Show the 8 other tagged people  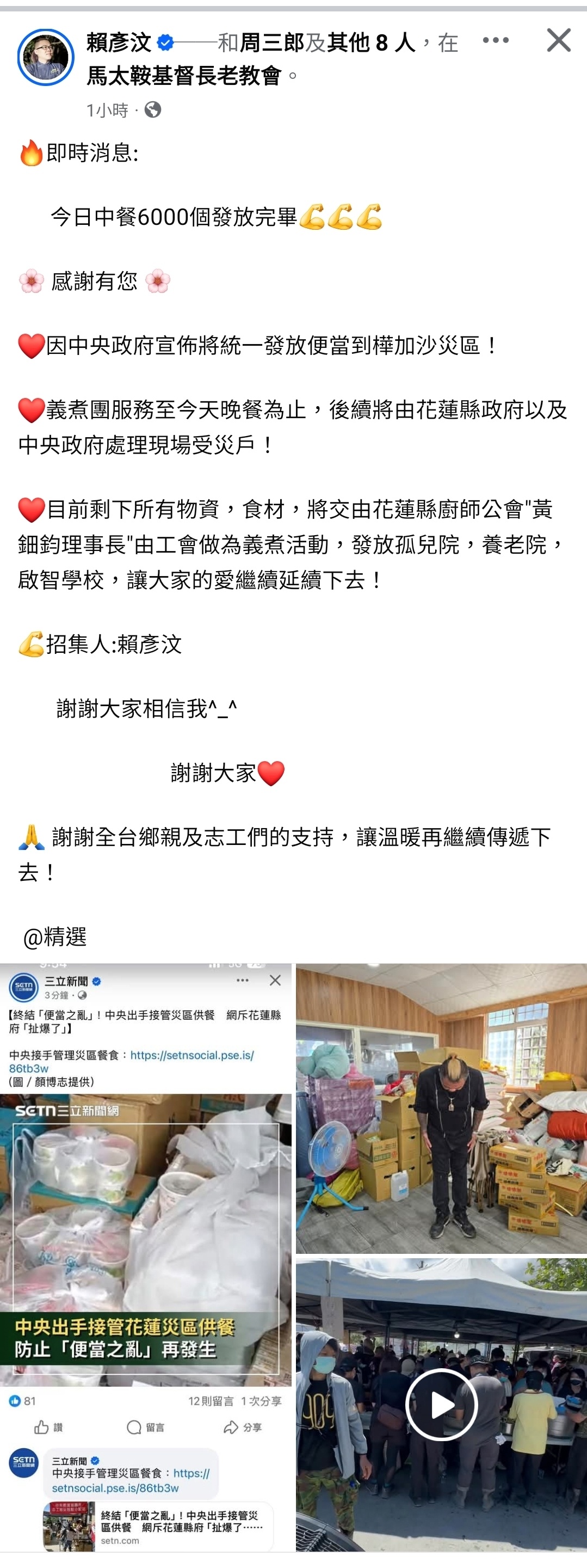point(371,42)
